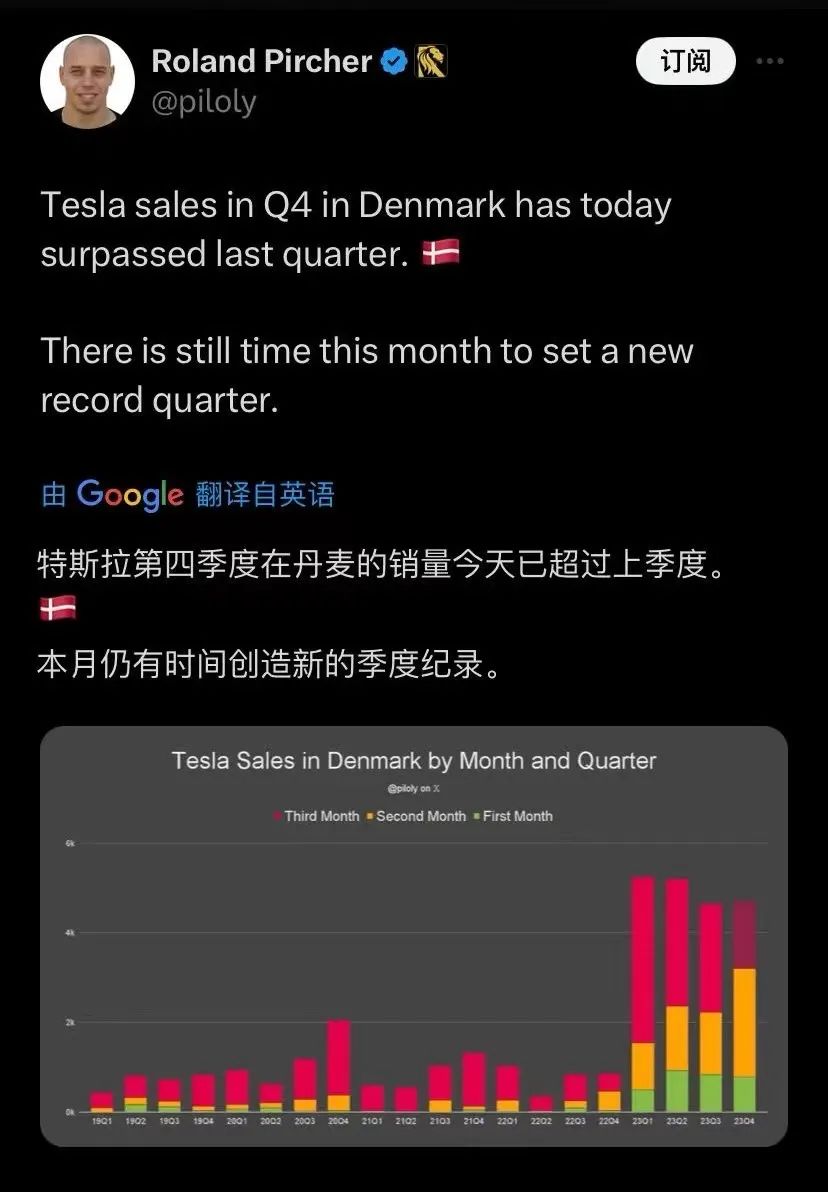The width and height of the screenshot is (828, 1192).
Task: Click the Roland Pircher display name
Action: click(x=262, y=60)
